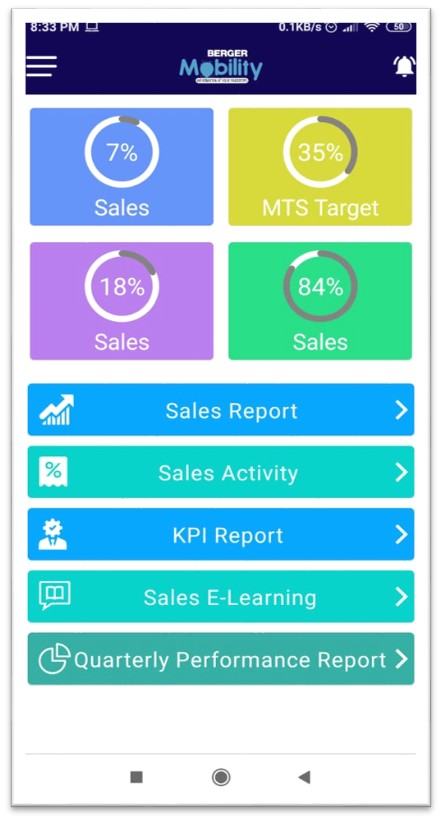Tap the system back button
Viewport: 442px width, 821px height.
[x=305, y=778]
